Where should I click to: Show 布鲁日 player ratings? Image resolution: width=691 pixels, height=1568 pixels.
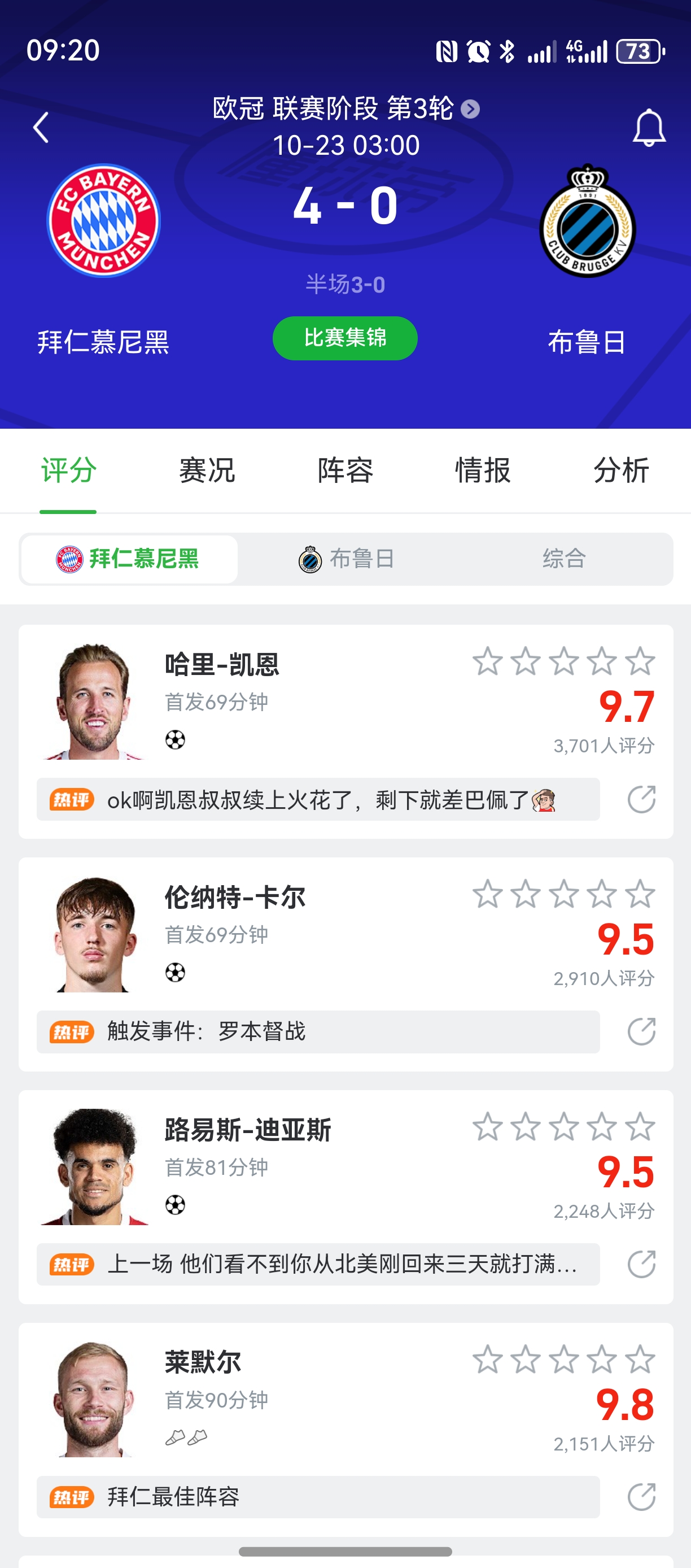pos(347,559)
